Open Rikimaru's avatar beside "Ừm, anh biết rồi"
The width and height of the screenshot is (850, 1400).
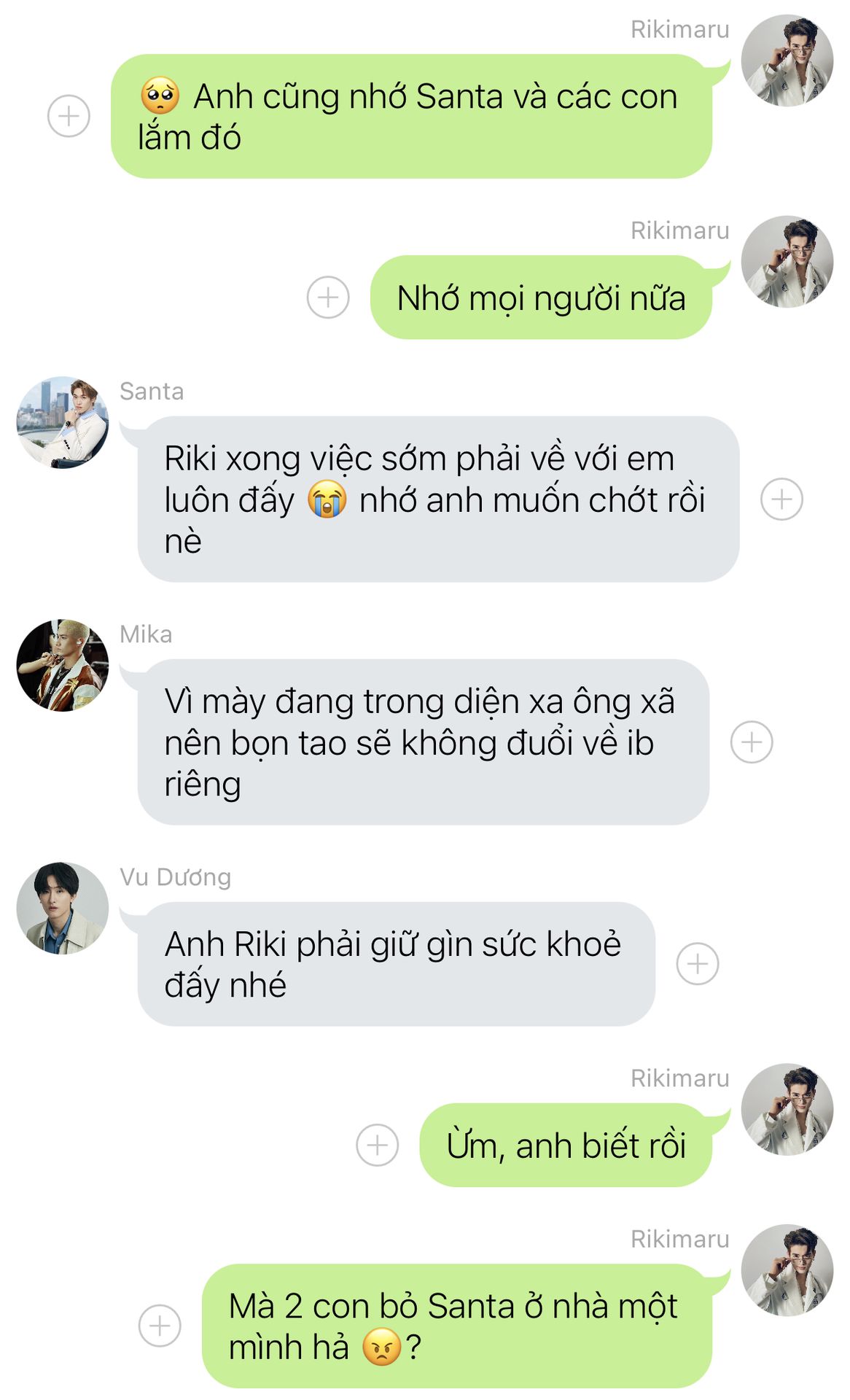tap(787, 1109)
